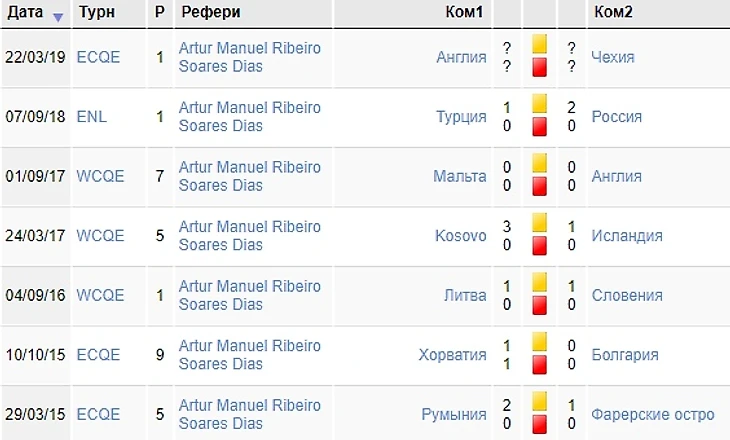This screenshot has height=440, width=730.
Task: Sort the table by the Дата column
Action: [26, 13]
